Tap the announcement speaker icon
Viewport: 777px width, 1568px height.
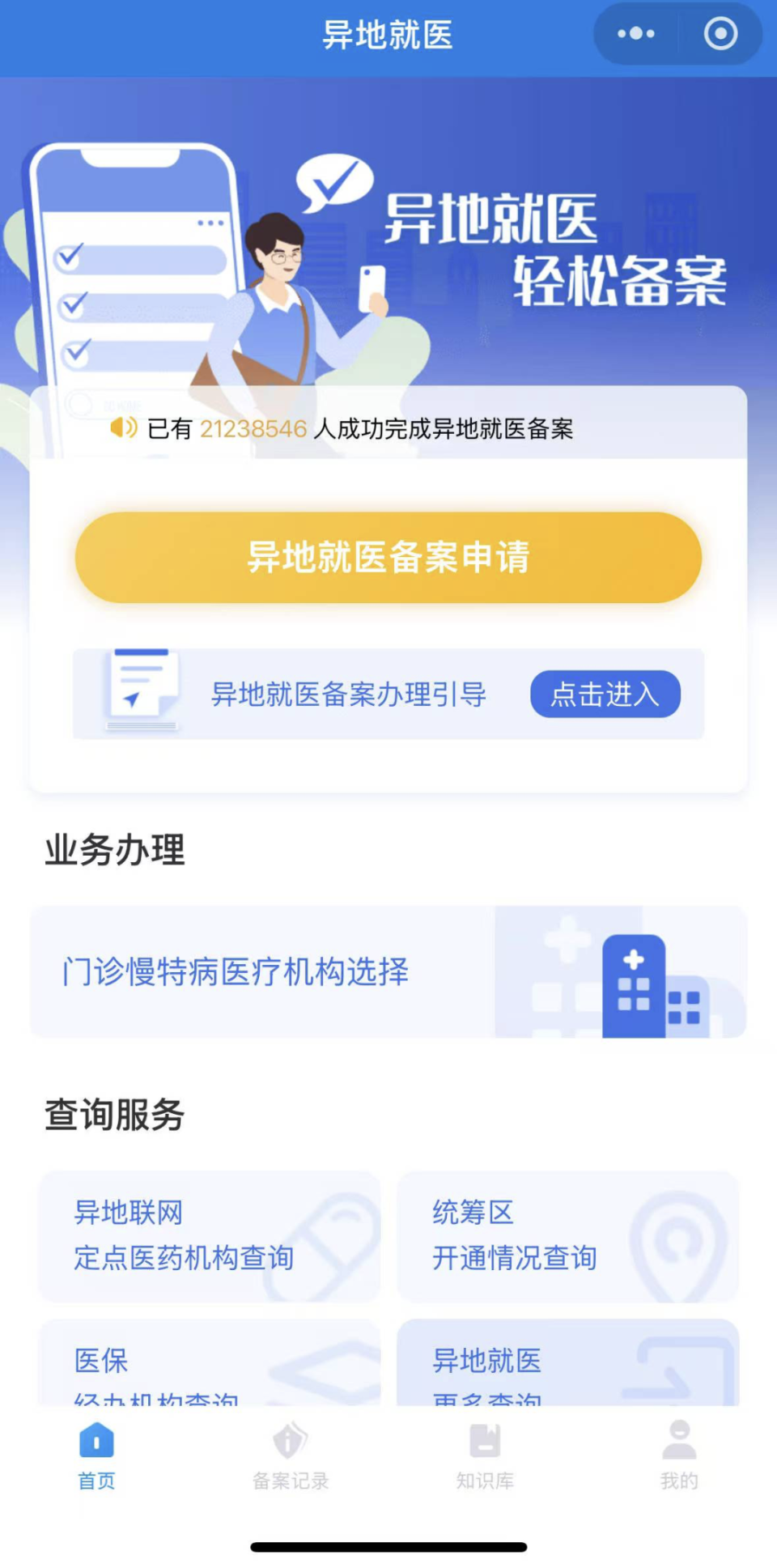tap(123, 430)
